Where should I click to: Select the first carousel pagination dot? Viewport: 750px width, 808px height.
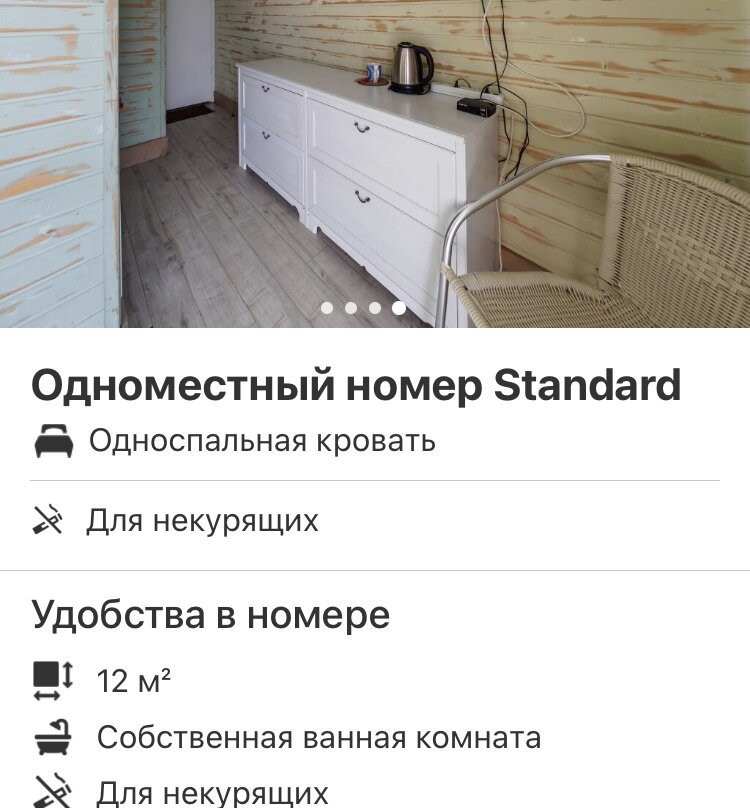click(327, 309)
